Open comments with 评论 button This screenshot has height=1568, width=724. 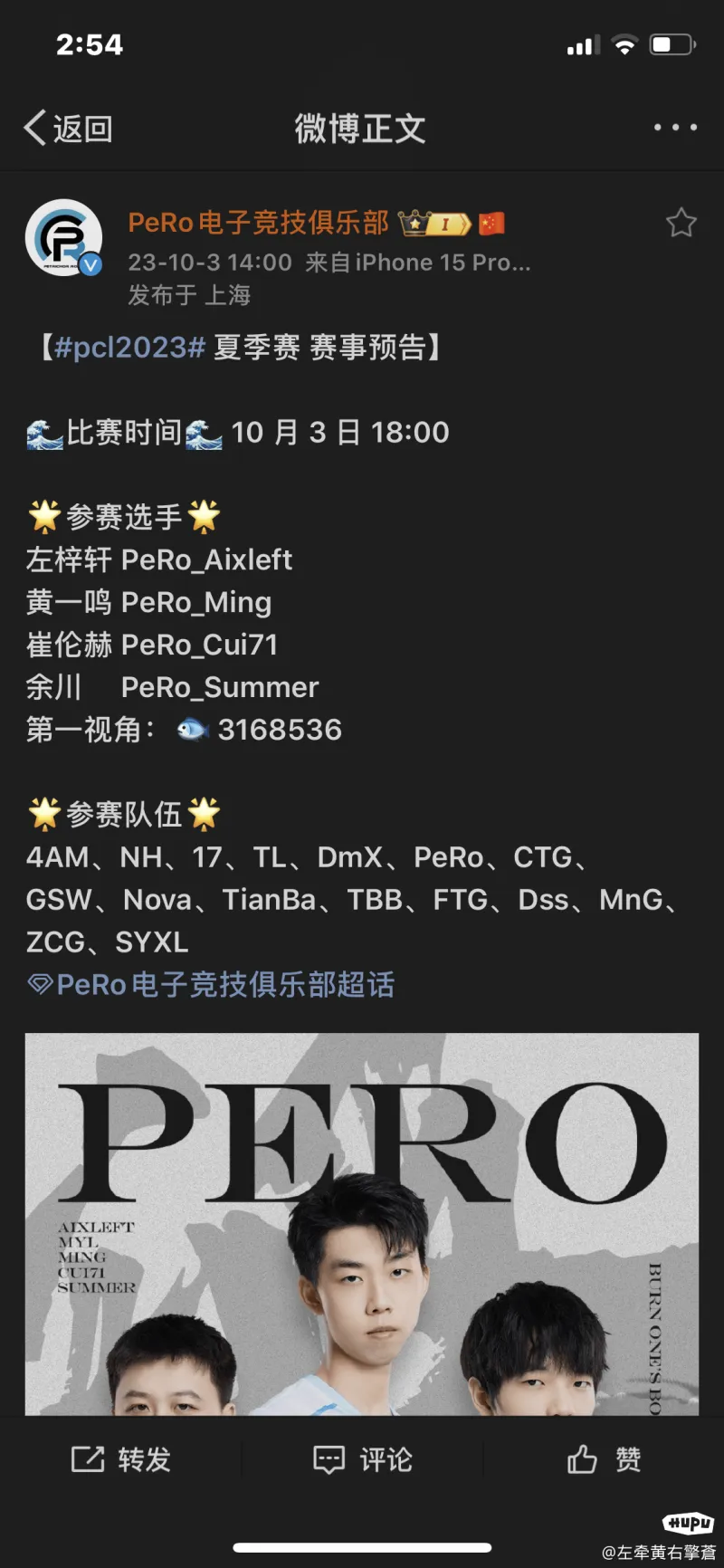(362, 1459)
